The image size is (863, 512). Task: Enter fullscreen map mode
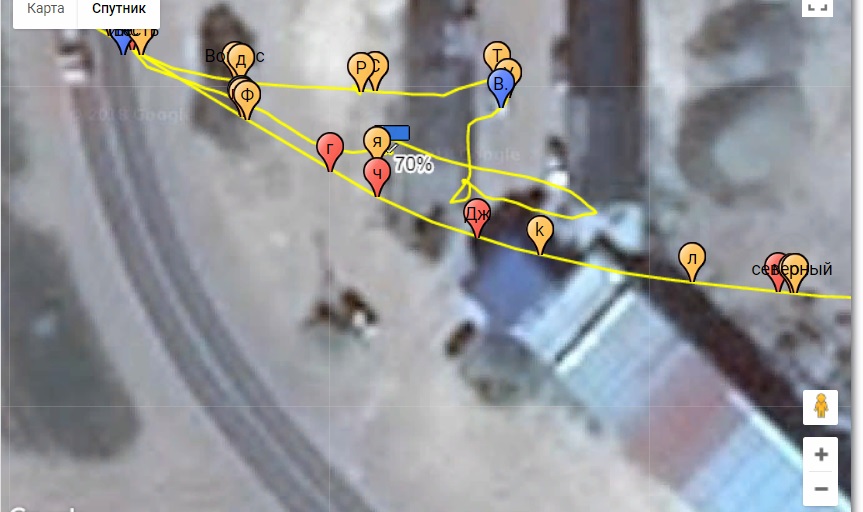click(x=817, y=6)
